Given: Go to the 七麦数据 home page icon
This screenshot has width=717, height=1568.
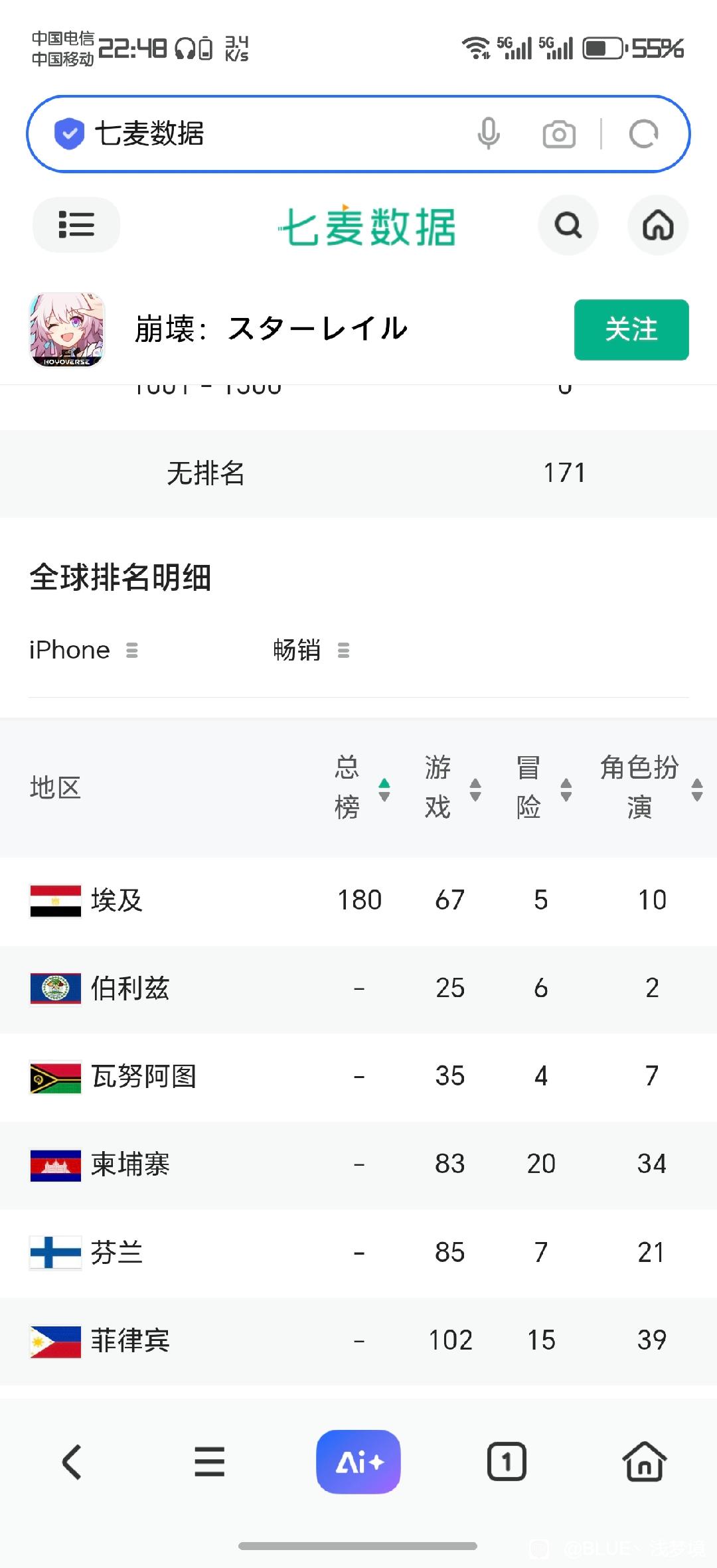Looking at the screenshot, I should 658,225.
